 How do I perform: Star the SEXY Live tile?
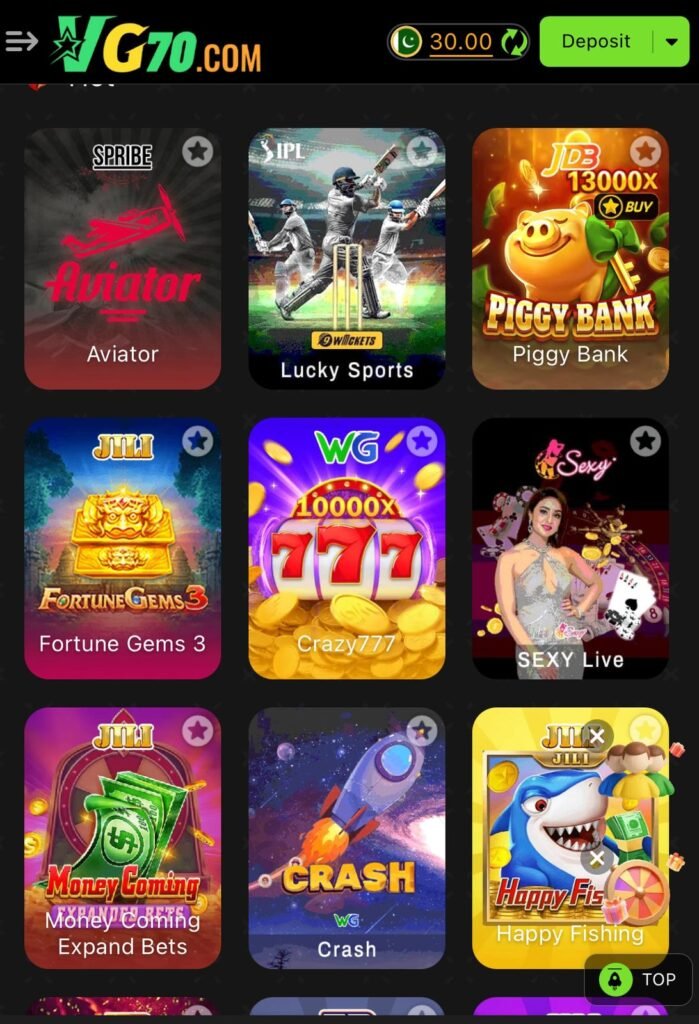click(646, 441)
